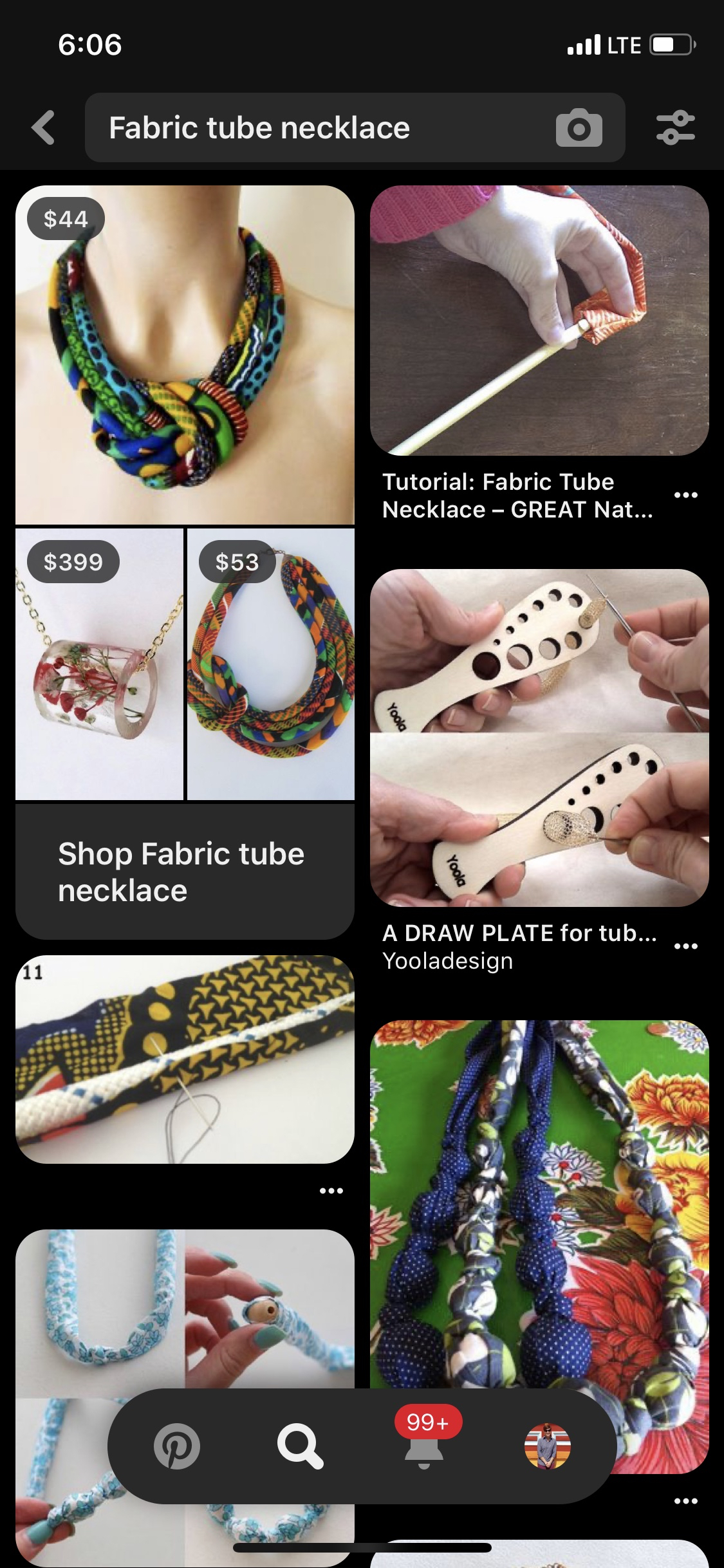Switch to the Search tab
The height and width of the screenshot is (1568, 724).
pyautogui.click(x=301, y=1446)
